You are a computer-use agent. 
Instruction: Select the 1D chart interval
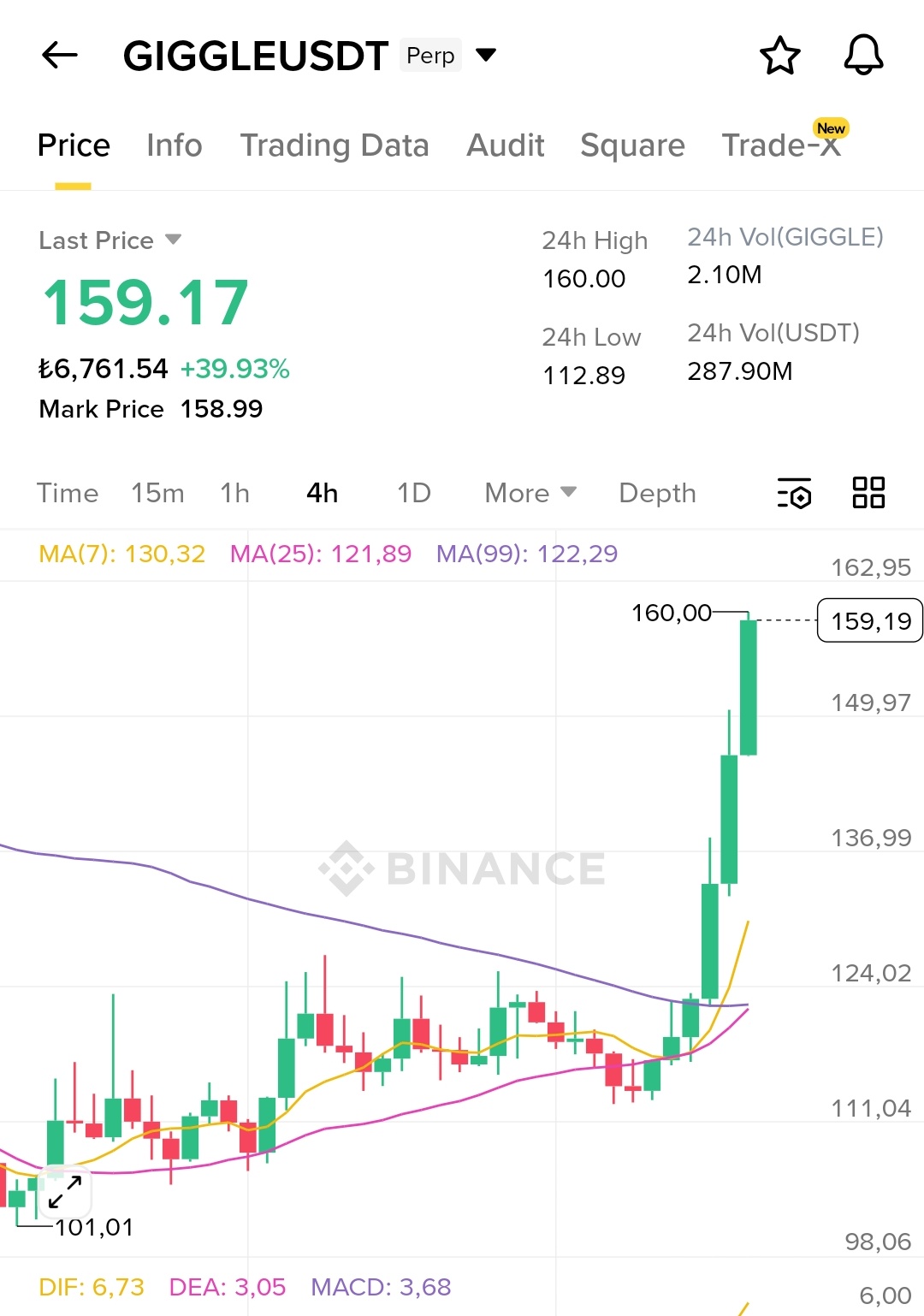[413, 493]
